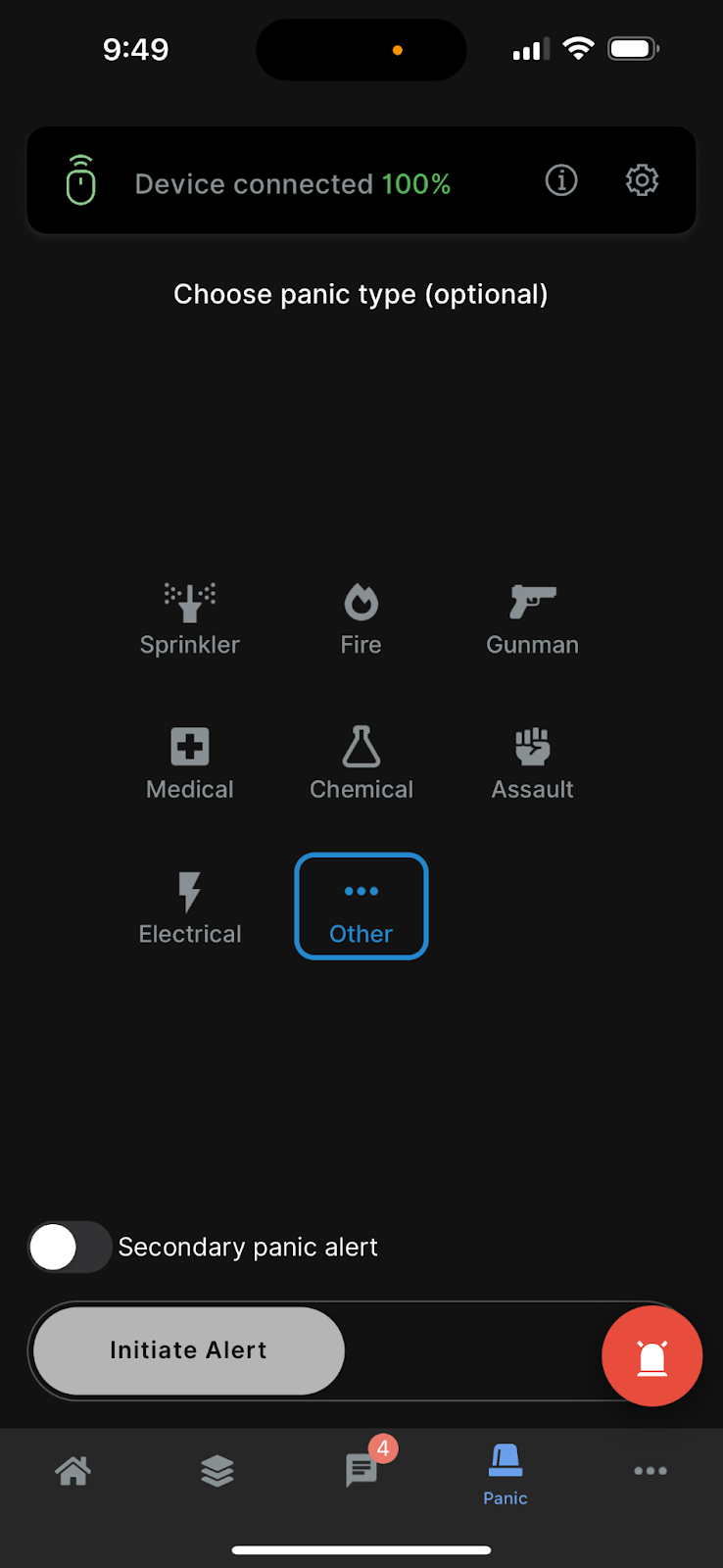Open the Home tab
The width and height of the screenshot is (723, 1568).
click(72, 1471)
